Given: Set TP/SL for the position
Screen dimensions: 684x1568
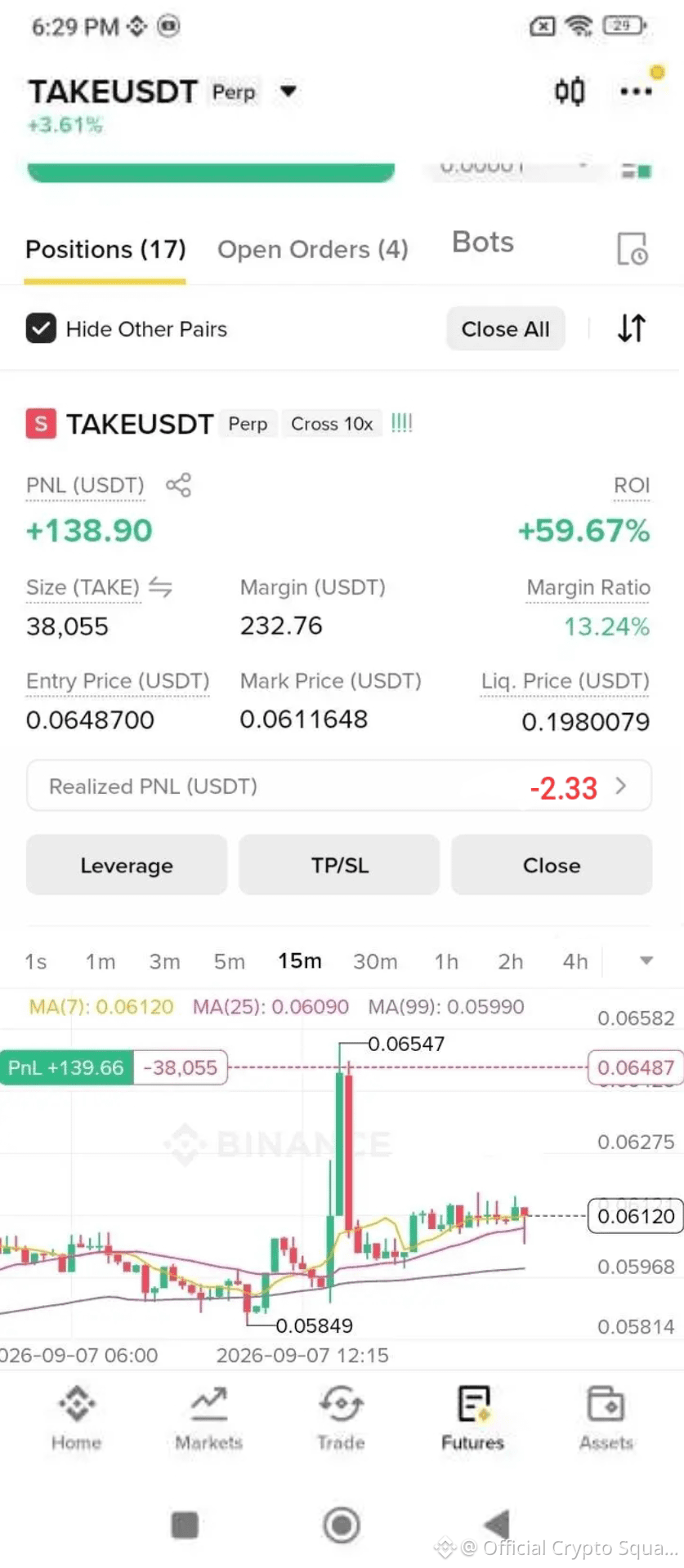Looking at the screenshot, I should pos(339,865).
